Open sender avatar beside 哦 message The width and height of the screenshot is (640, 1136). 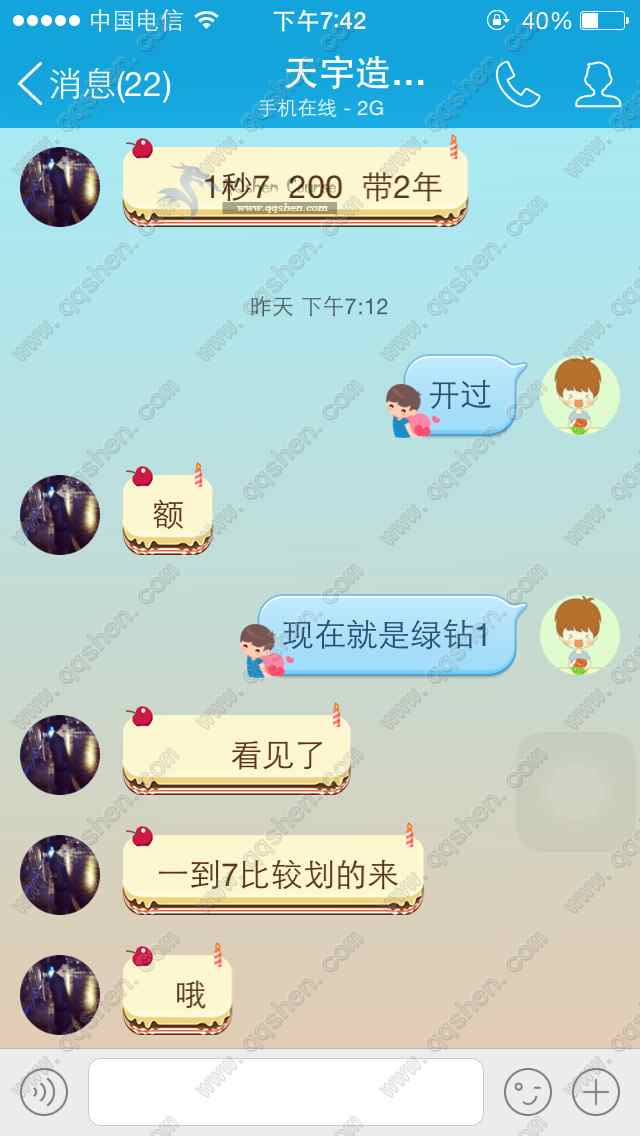[60, 994]
